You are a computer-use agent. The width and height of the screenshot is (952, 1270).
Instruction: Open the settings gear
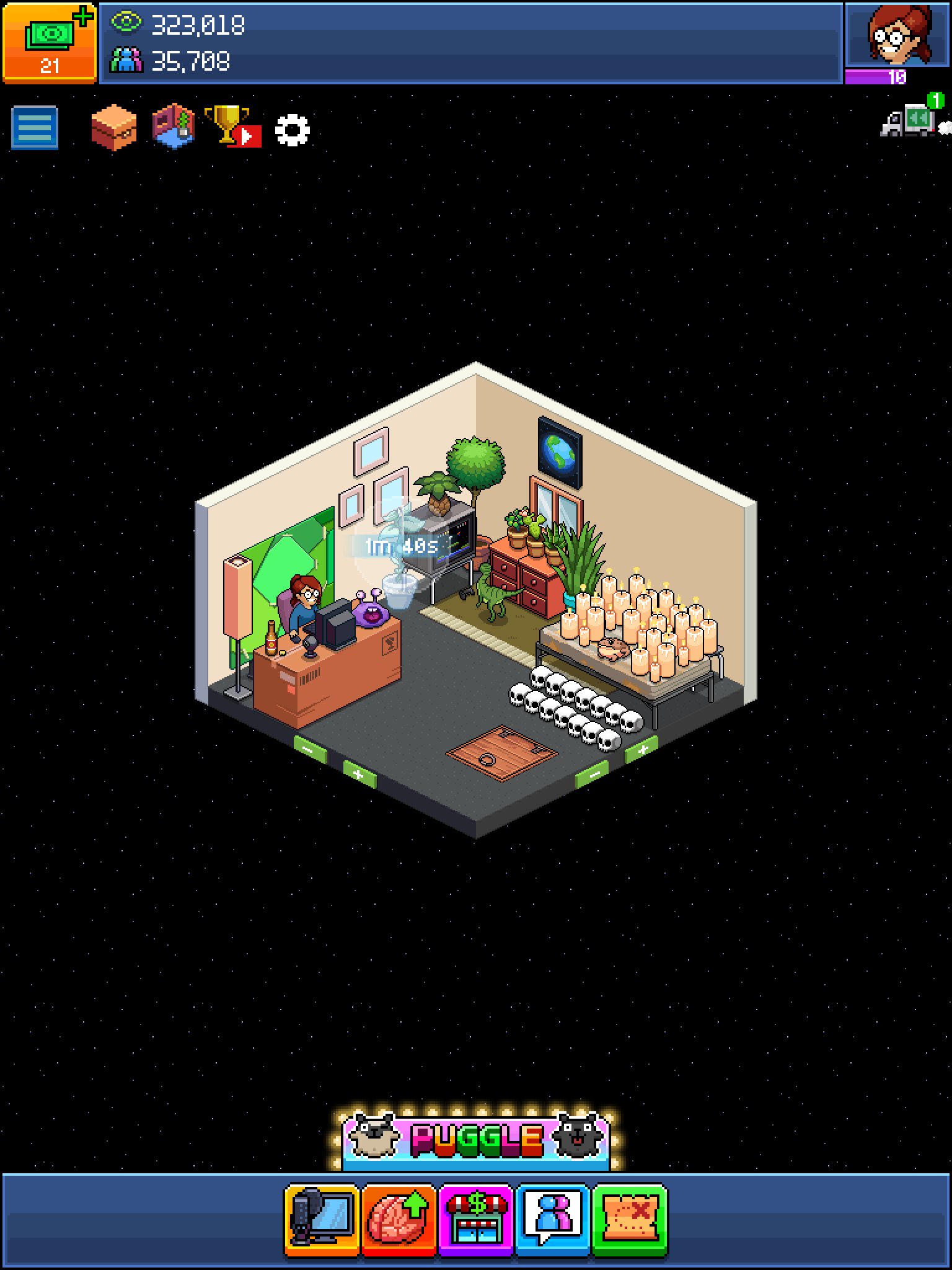292,130
